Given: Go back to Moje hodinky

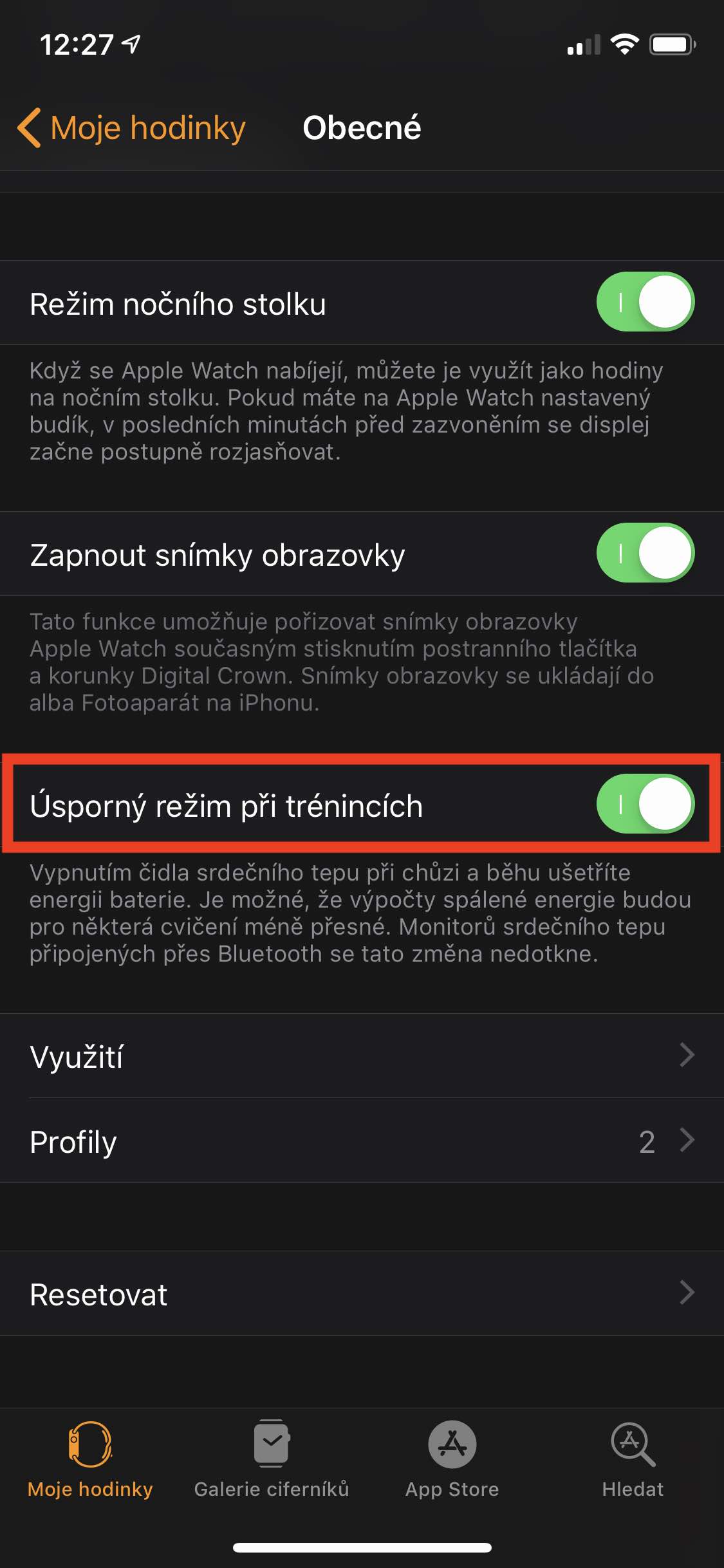Looking at the screenshot, I should pyautogui.click(x=131, y=127).
